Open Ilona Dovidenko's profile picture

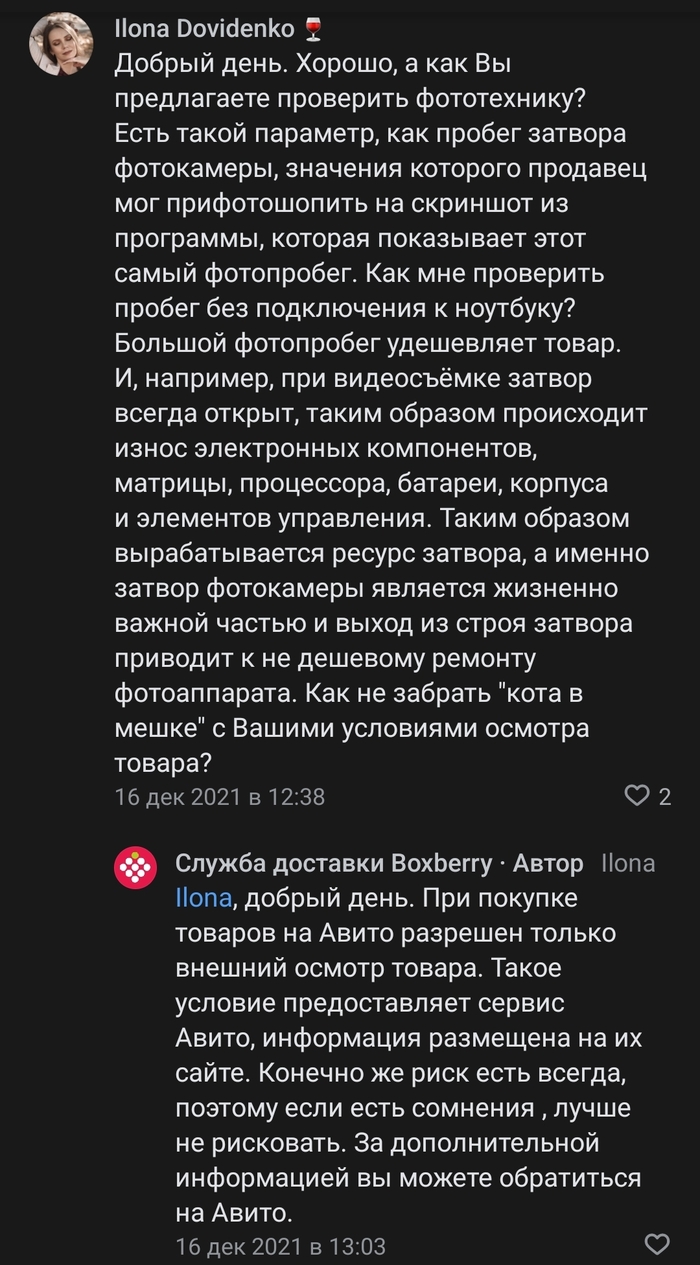(x=61, y=44)
